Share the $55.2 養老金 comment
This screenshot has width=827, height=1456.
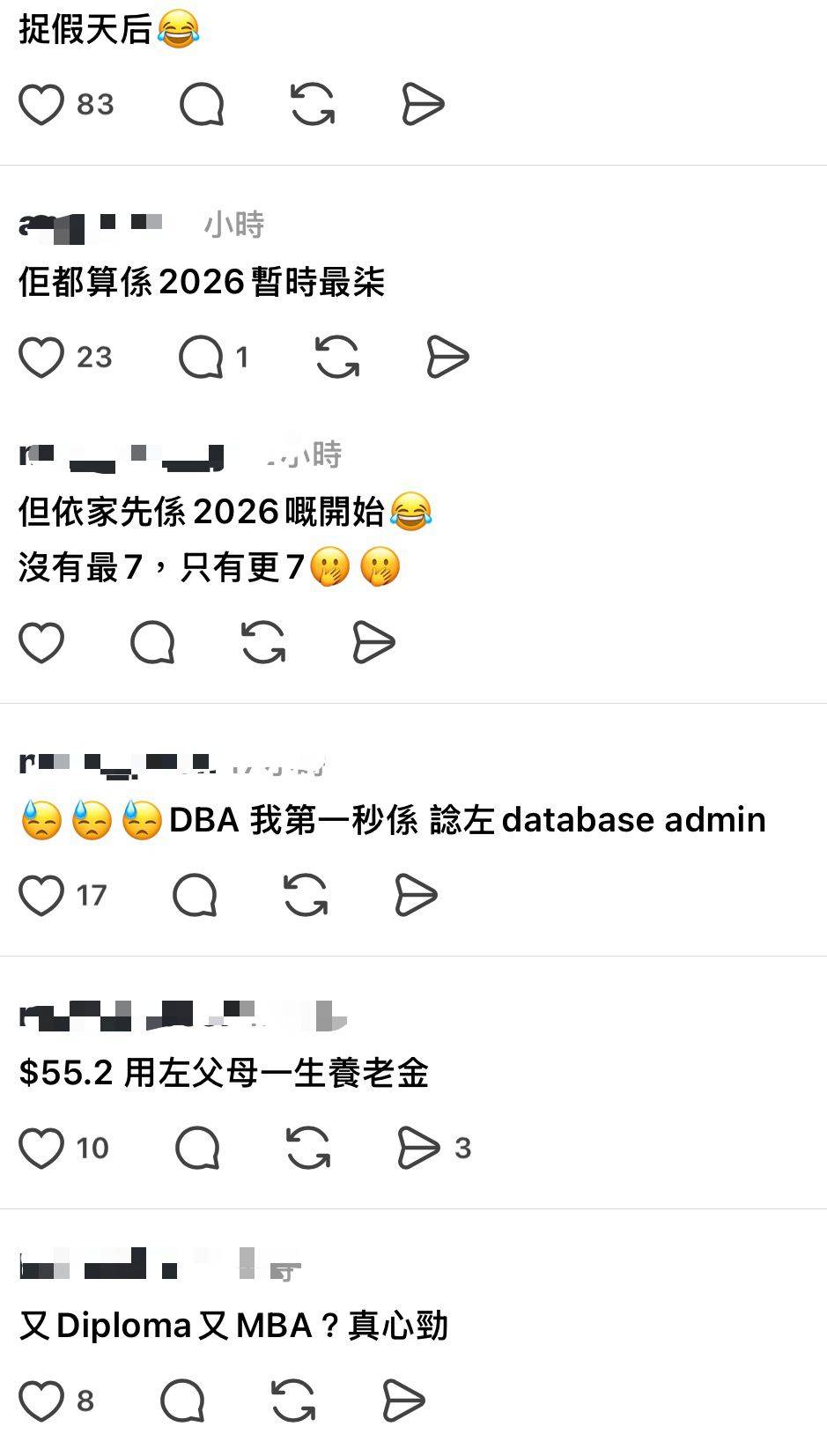(418, 1149)
